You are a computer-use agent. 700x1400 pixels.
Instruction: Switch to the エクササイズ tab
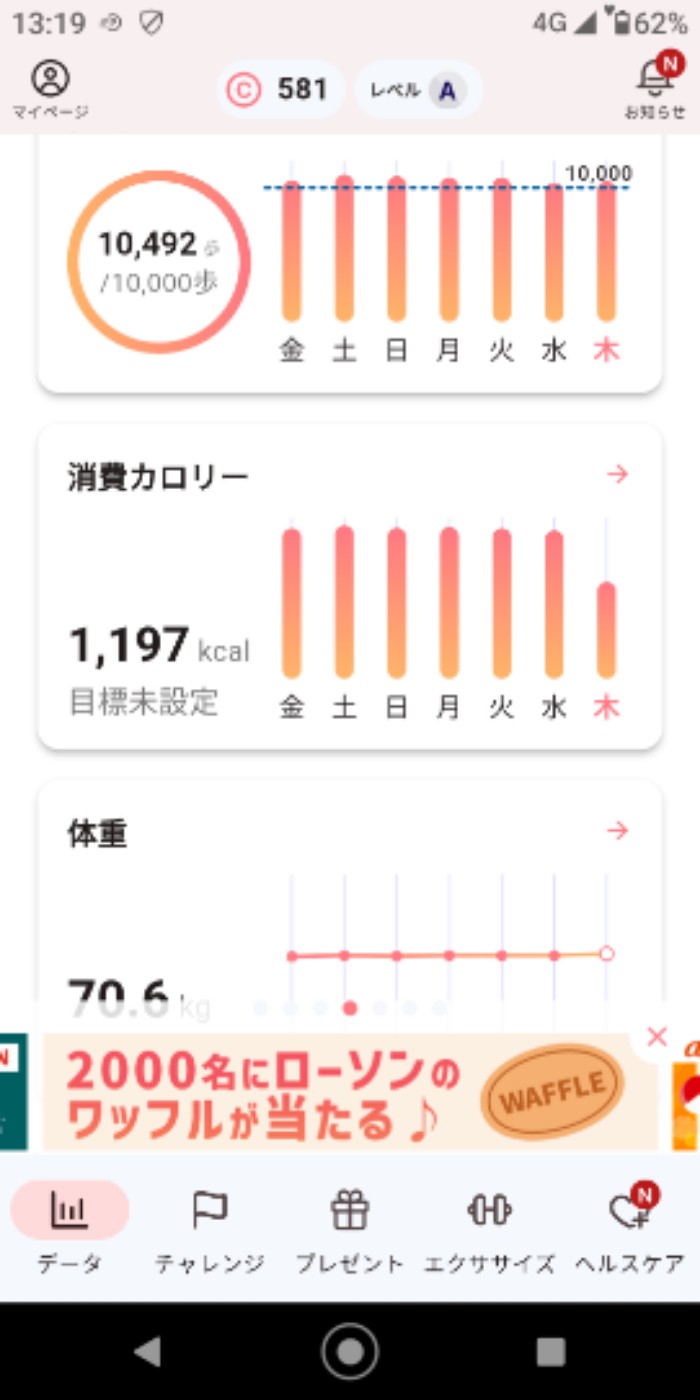(489, 1227)
